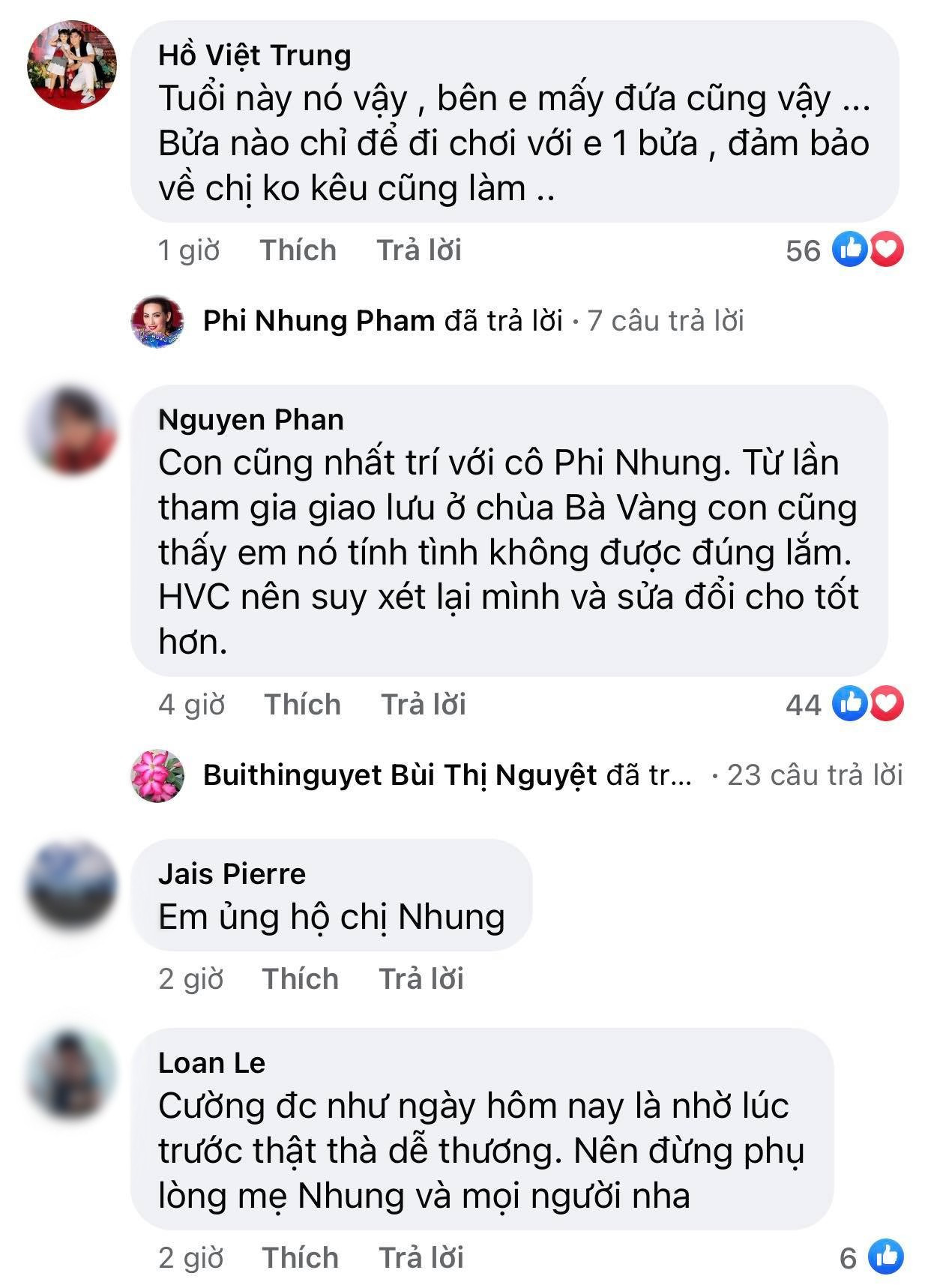Image resolution: width=931 pixels, height=1288 pixels.
Task: Like Nguyen Phan's comment
Action: coord(302,705)
